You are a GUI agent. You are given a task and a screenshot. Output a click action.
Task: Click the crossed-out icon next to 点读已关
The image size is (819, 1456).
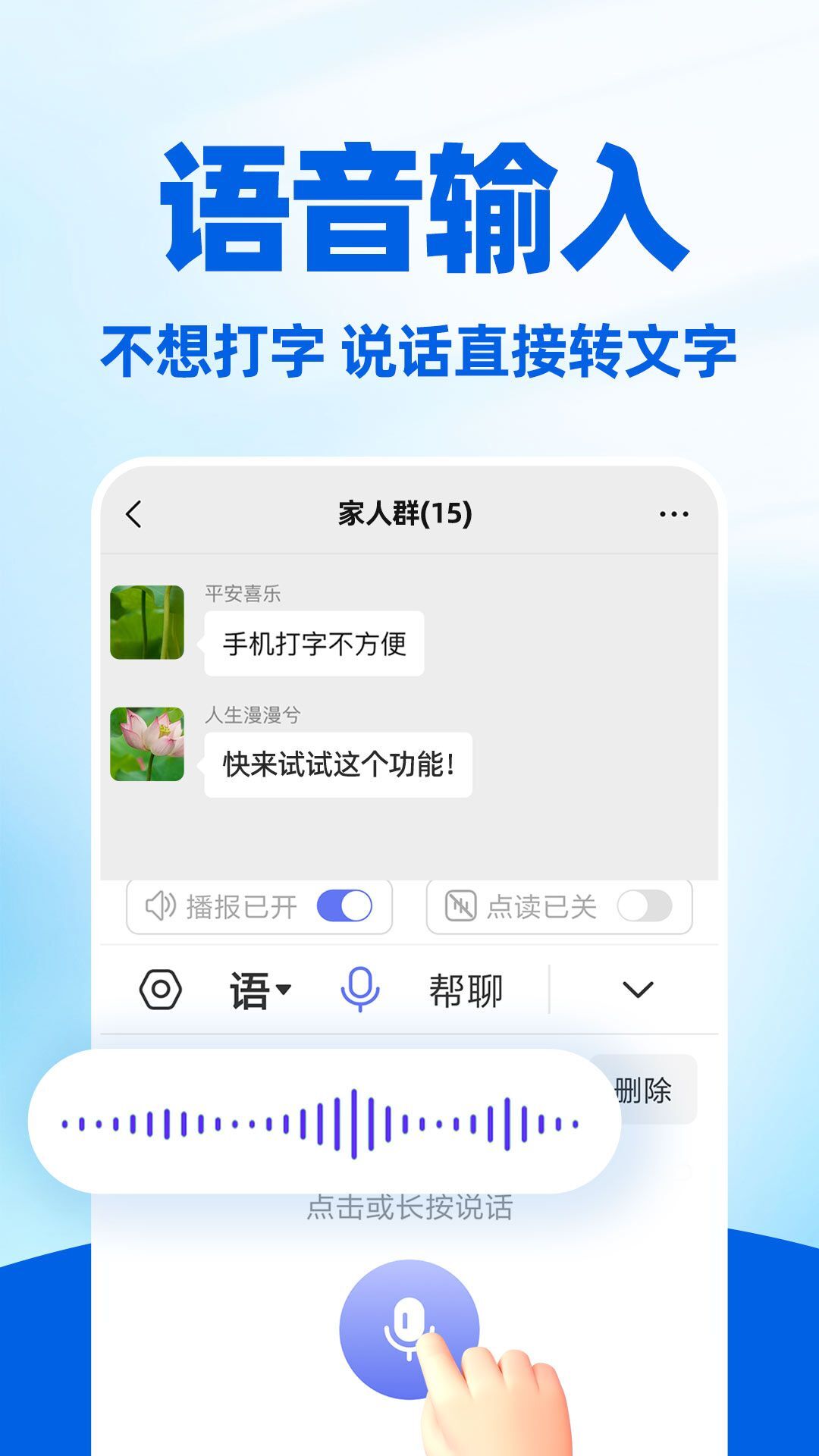click(x=460, y=904)
